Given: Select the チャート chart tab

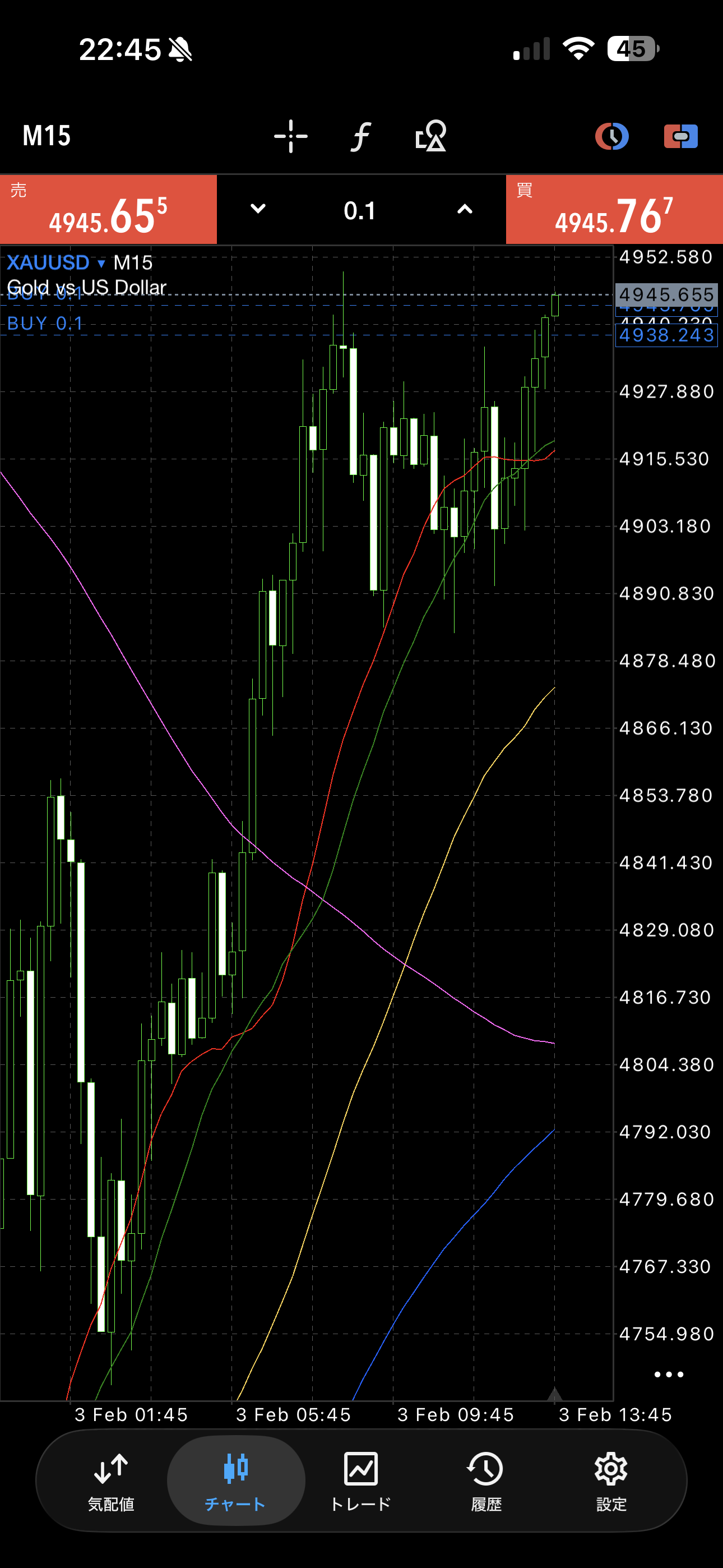Looking at the screenshot, I should pos(235,1481).
